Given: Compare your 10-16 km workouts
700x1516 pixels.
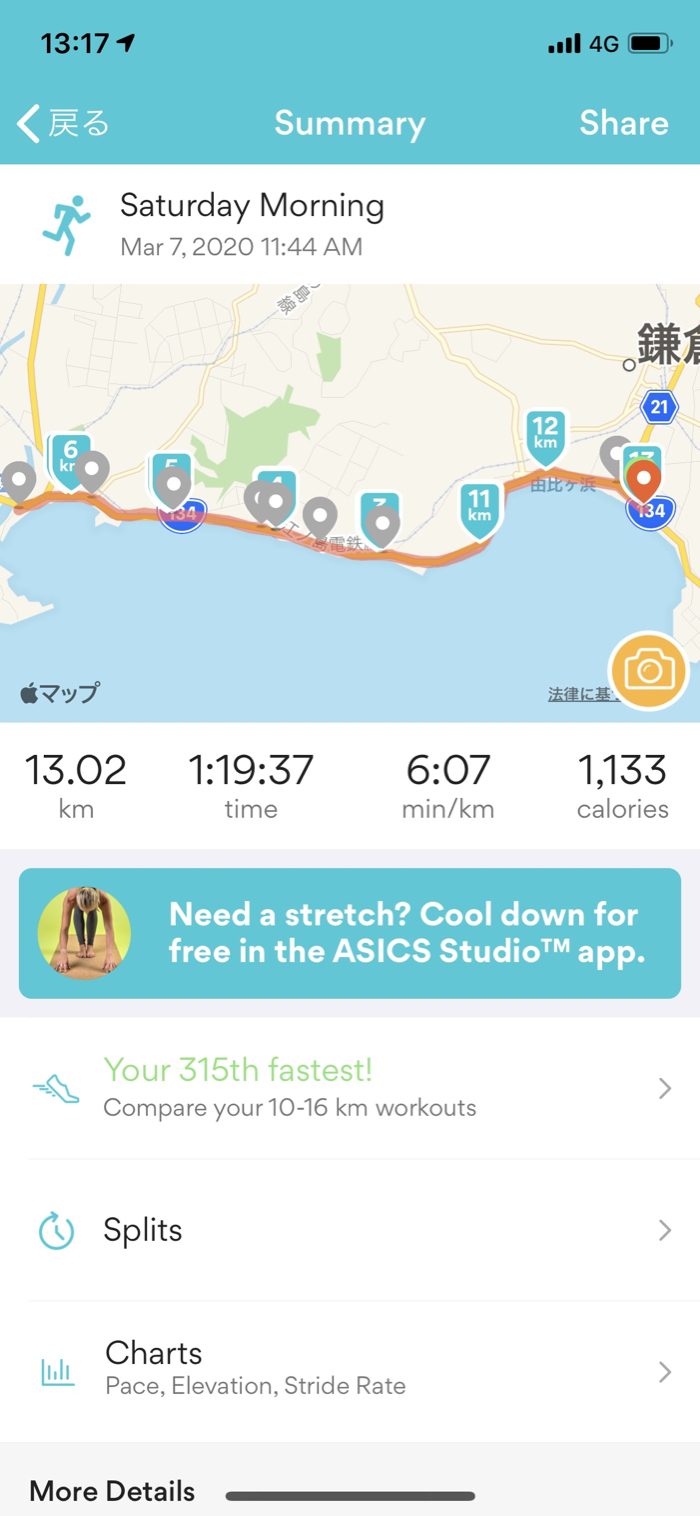Looking at the screenshot, I should (350, 1088).
